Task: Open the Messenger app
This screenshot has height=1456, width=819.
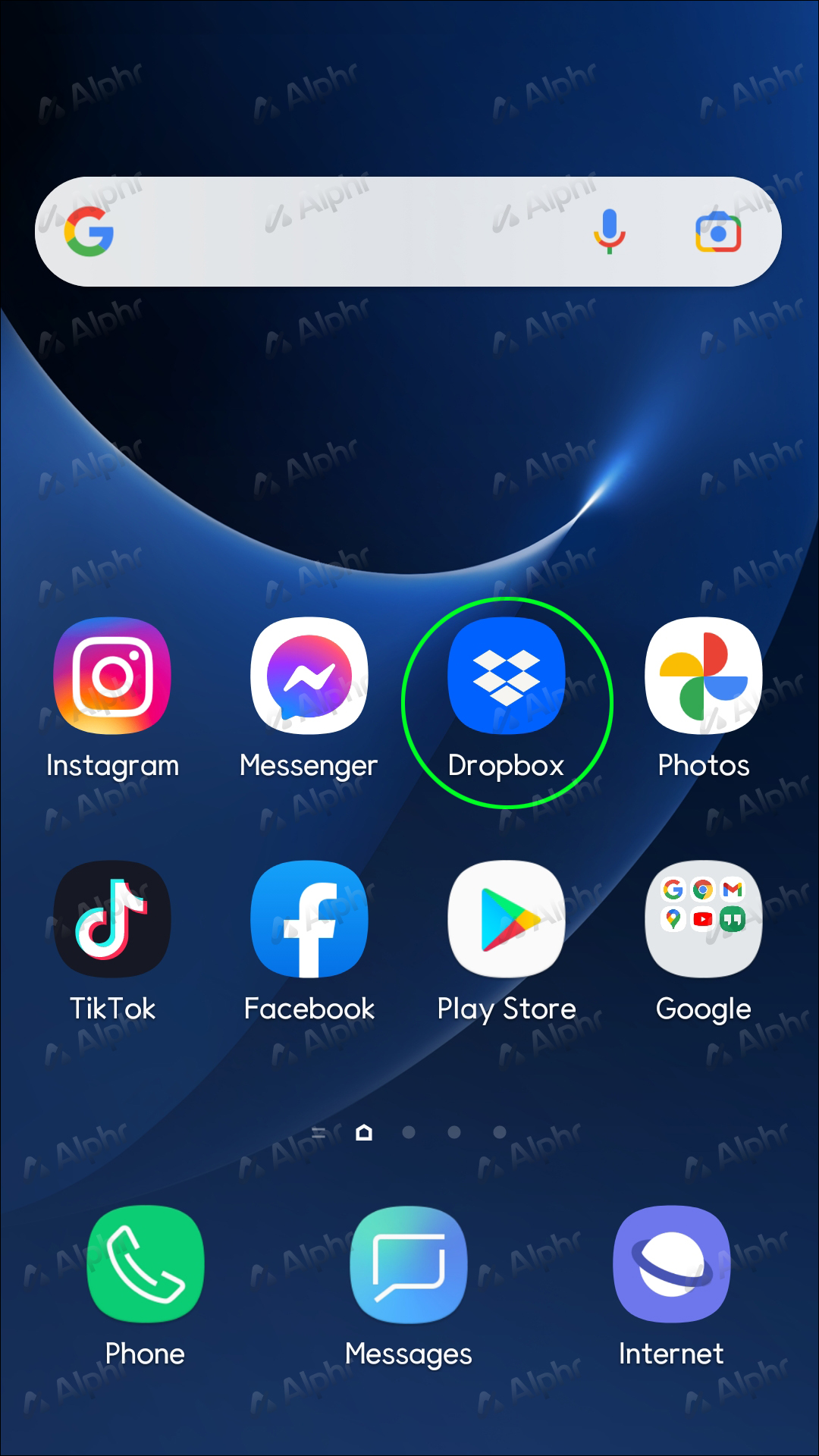Action: pos(309,676)
